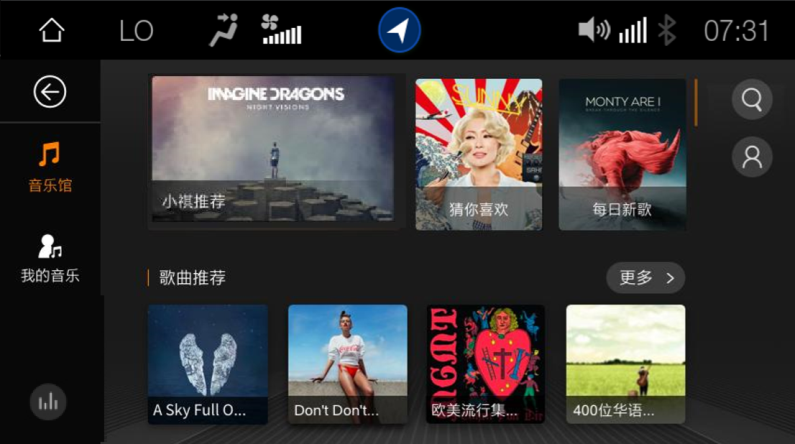Open the search icon
The height and width of the screenshot is (444, 795).
click(752, 100)
